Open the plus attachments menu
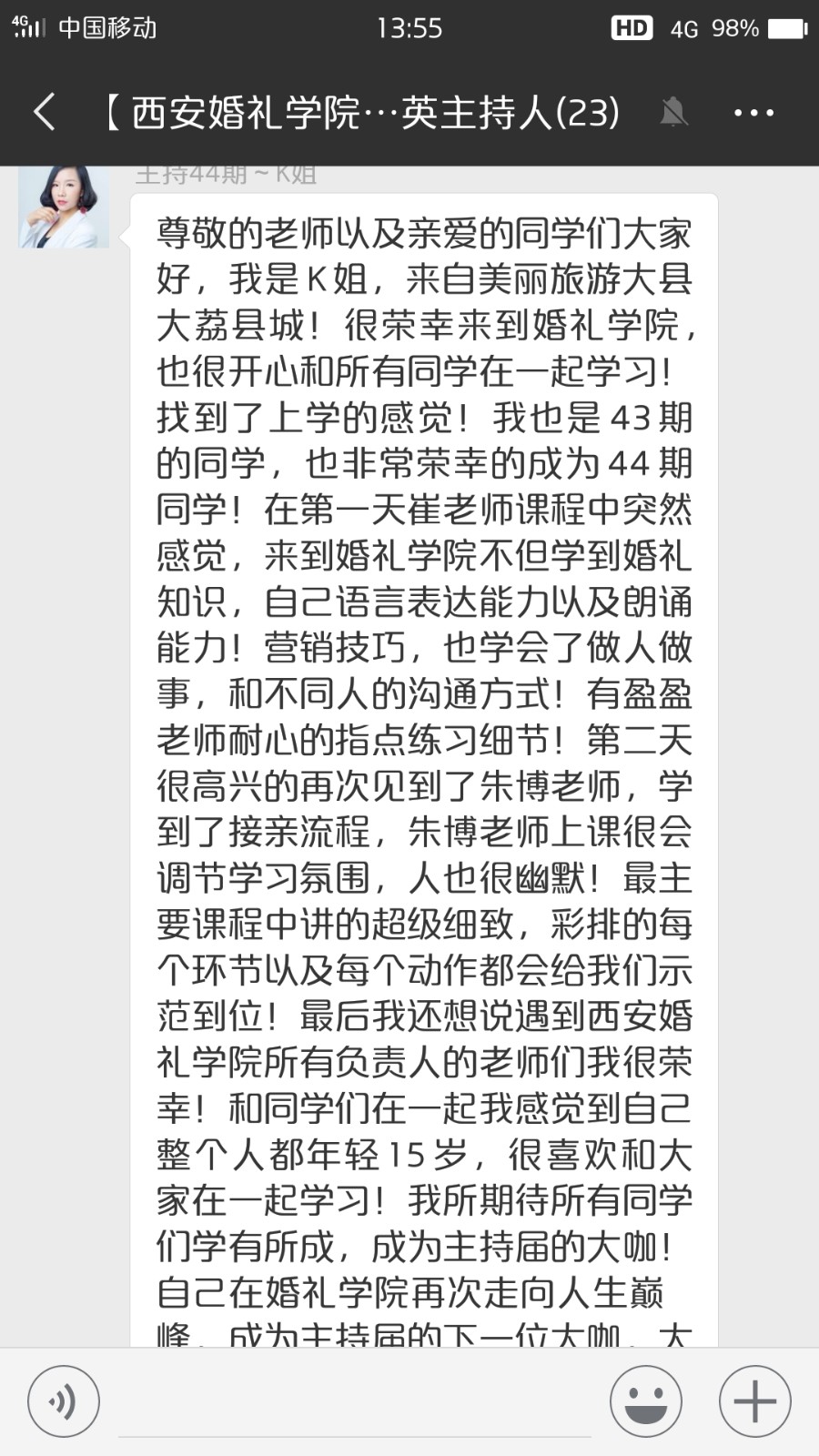819x1456 pixels. (754, 1401)
